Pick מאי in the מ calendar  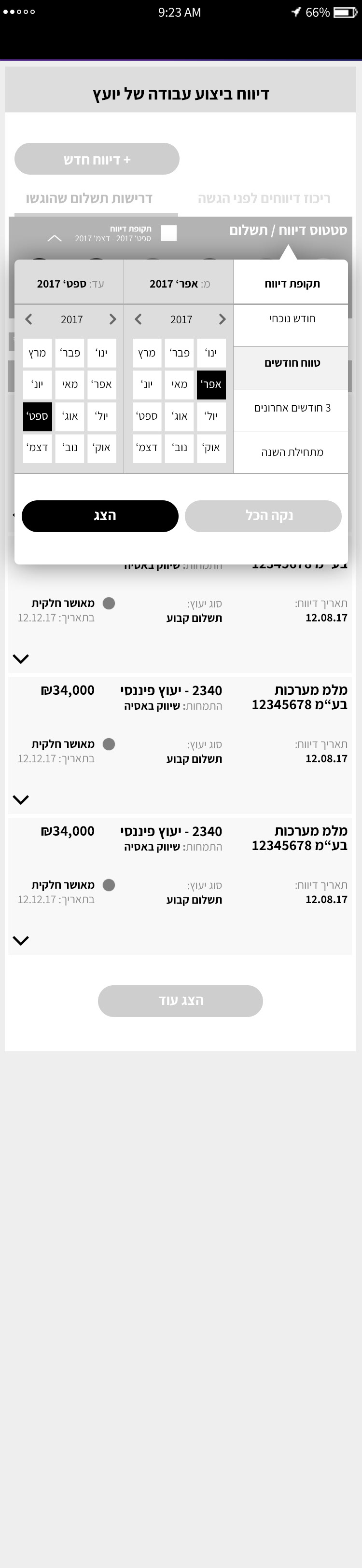(x=179, y=385)
